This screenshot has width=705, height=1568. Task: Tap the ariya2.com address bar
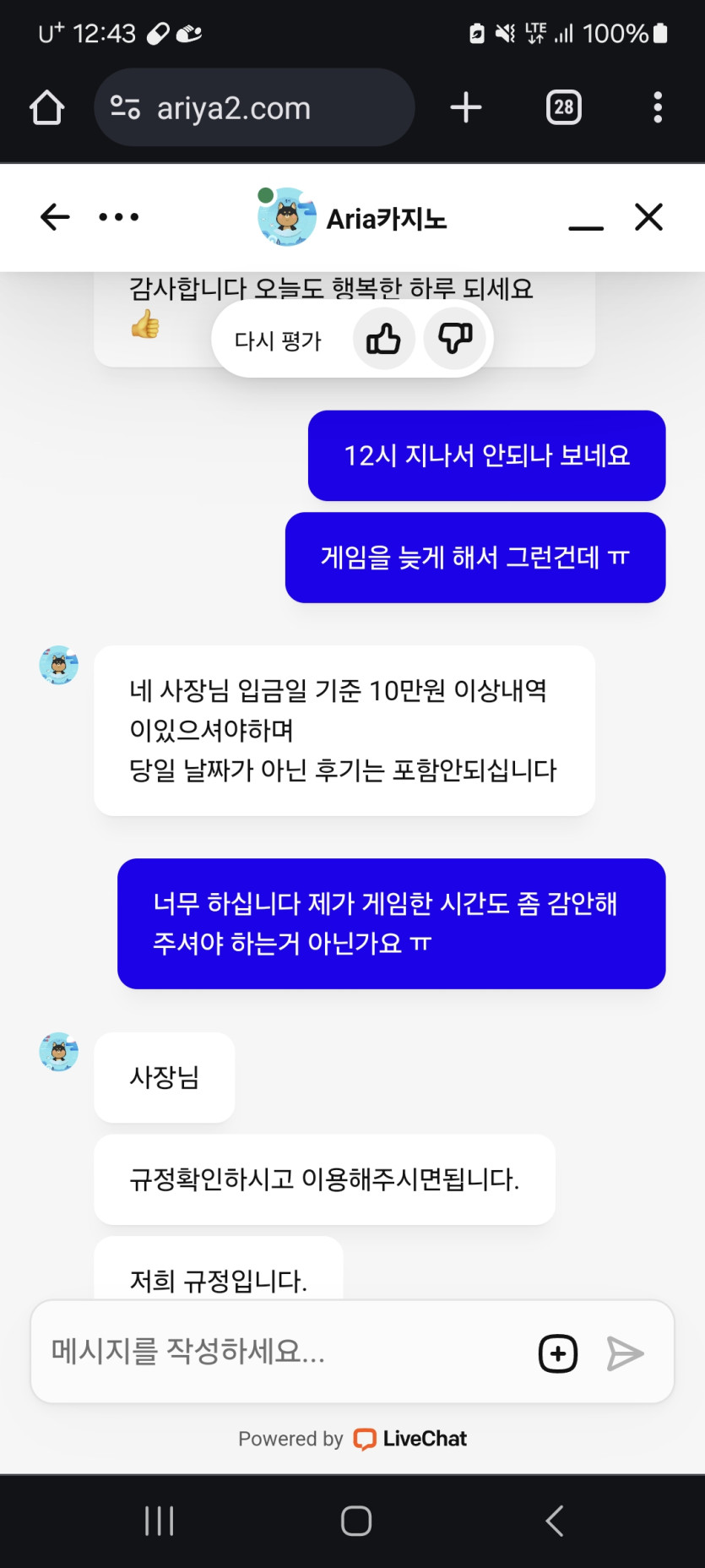pos(253,108)
